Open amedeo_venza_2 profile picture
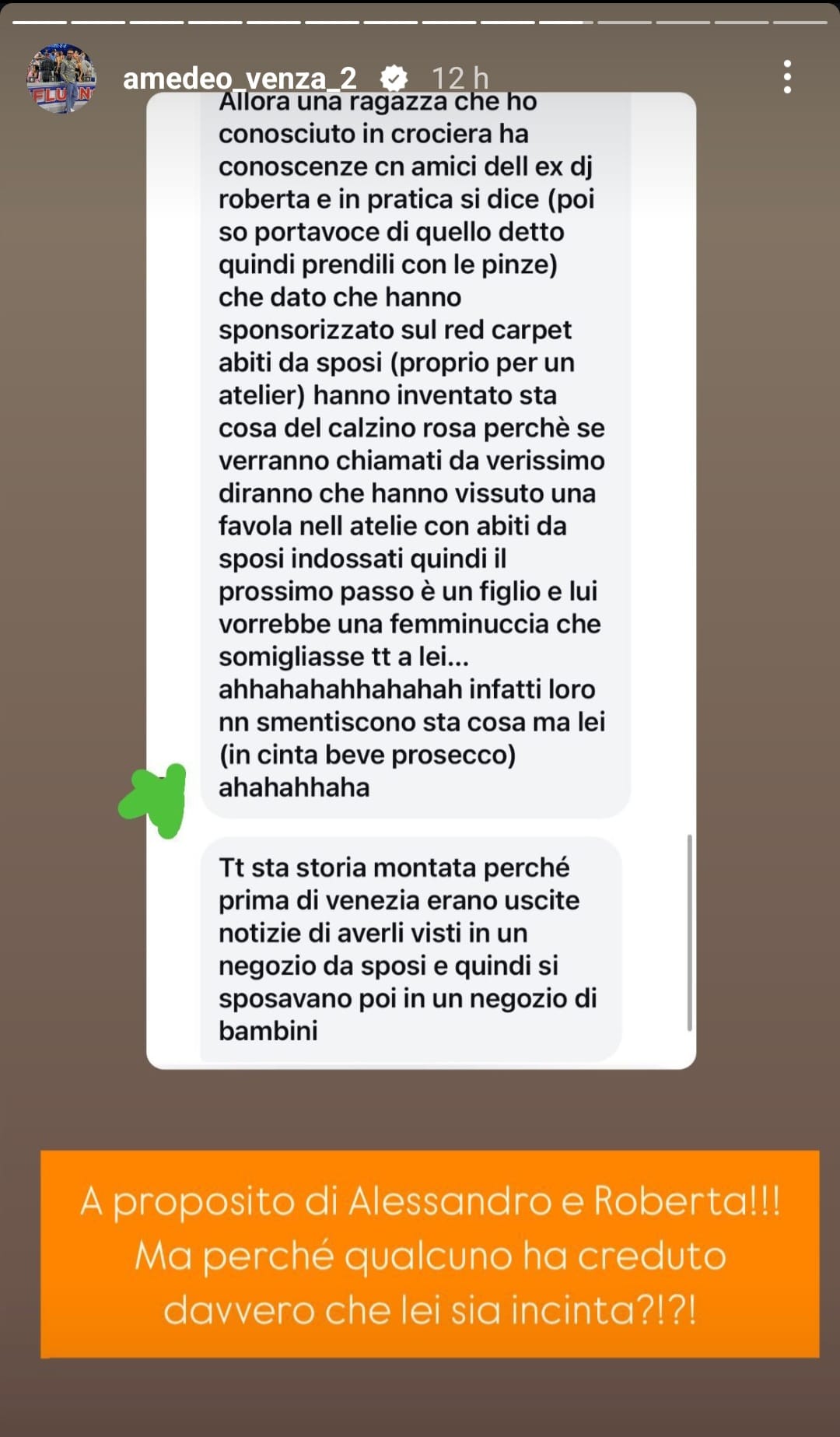The height and width of the screenshot is (1437, 840). 61,79
